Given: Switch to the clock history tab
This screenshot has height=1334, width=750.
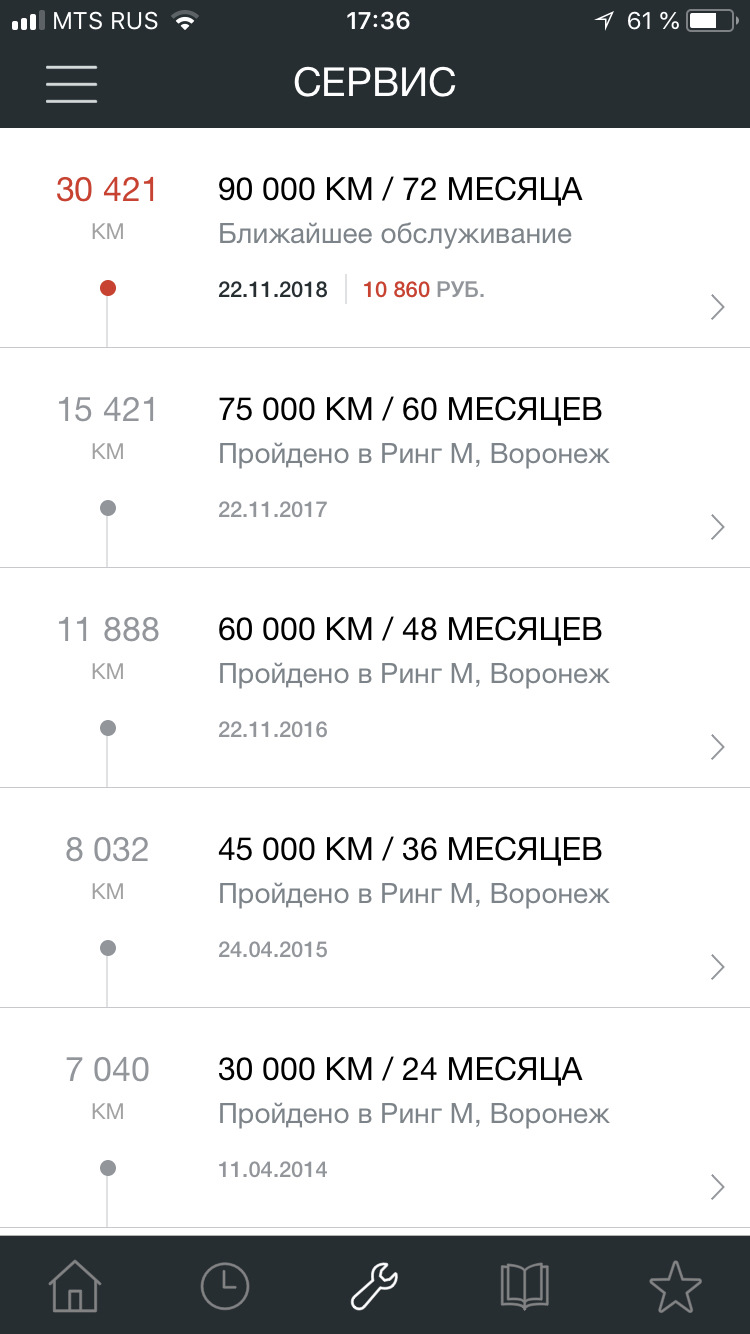Looking at the screenshot, I should click(225, 1285).
